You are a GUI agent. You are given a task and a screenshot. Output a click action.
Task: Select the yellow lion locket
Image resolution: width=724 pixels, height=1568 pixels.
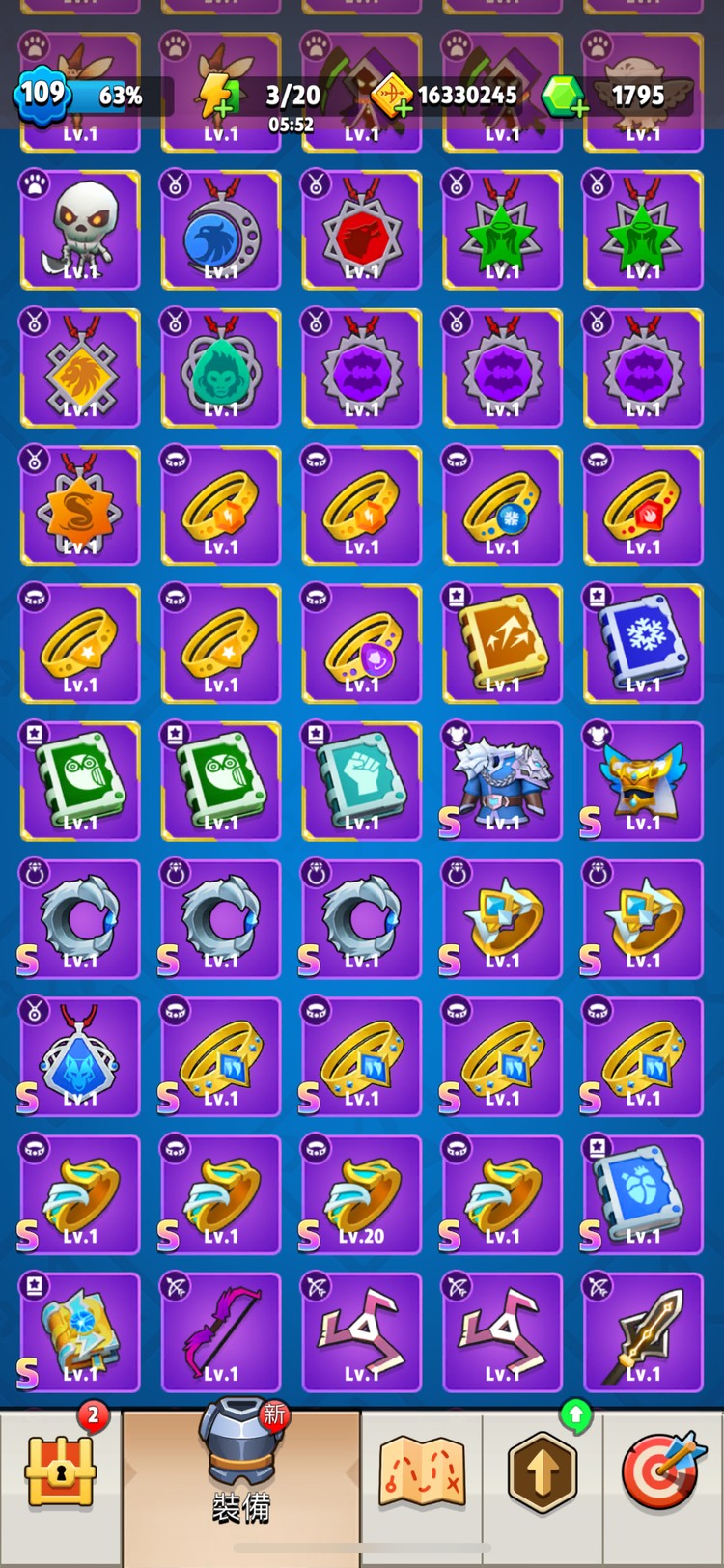[80, 368]
